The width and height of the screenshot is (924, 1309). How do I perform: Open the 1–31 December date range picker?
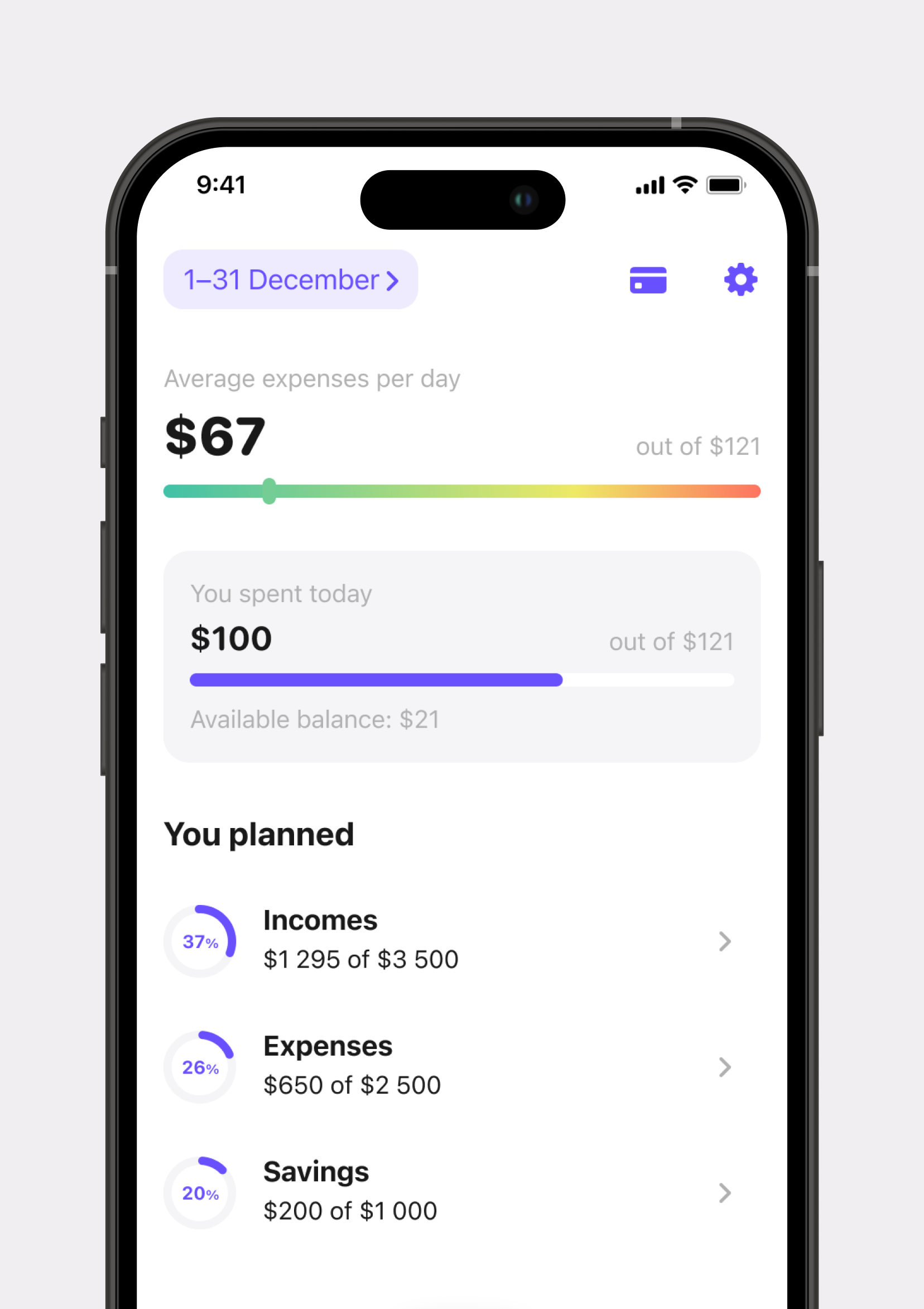click(x=290, y=280)
